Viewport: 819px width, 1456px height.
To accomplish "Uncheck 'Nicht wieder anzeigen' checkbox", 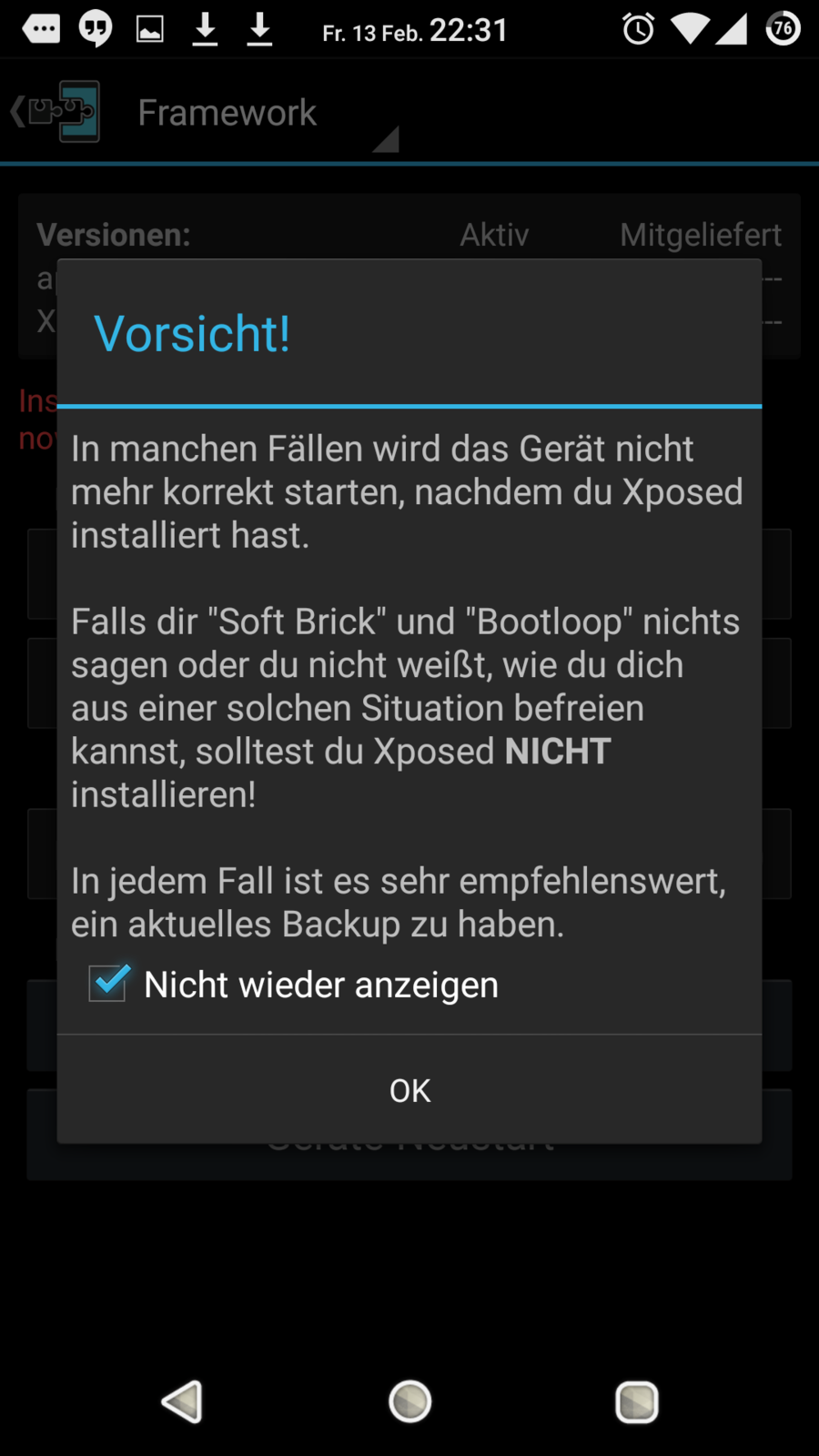I will coord(108,984).
